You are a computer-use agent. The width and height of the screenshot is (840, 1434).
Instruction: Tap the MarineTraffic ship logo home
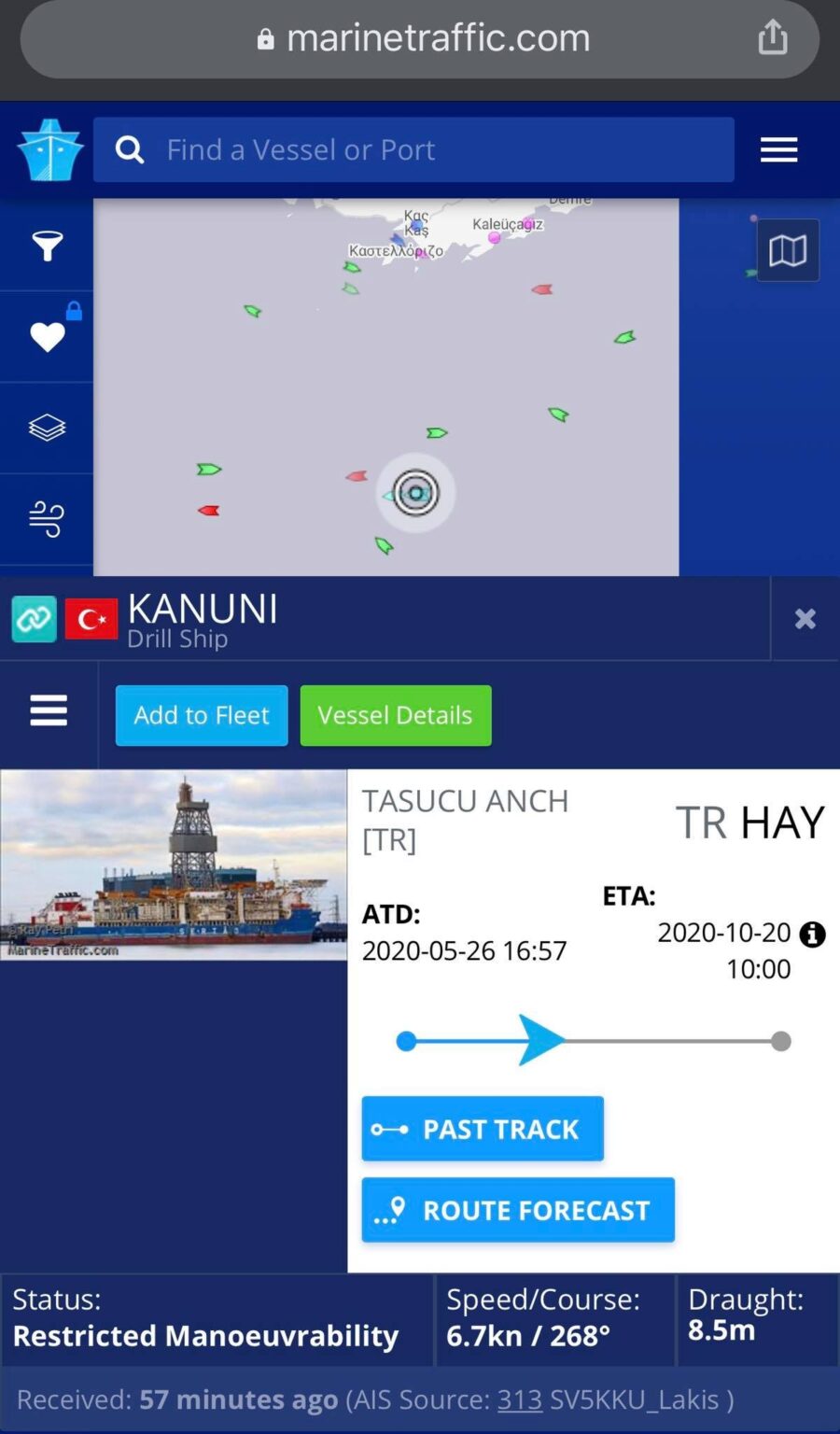50,149
